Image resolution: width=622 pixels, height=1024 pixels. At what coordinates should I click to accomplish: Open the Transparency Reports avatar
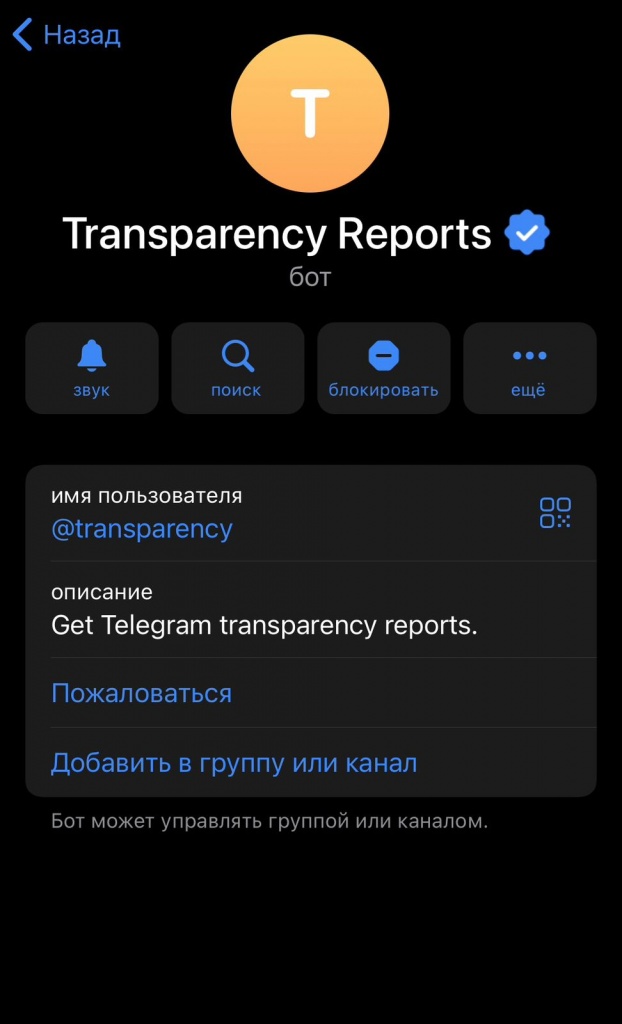[310, 113]
